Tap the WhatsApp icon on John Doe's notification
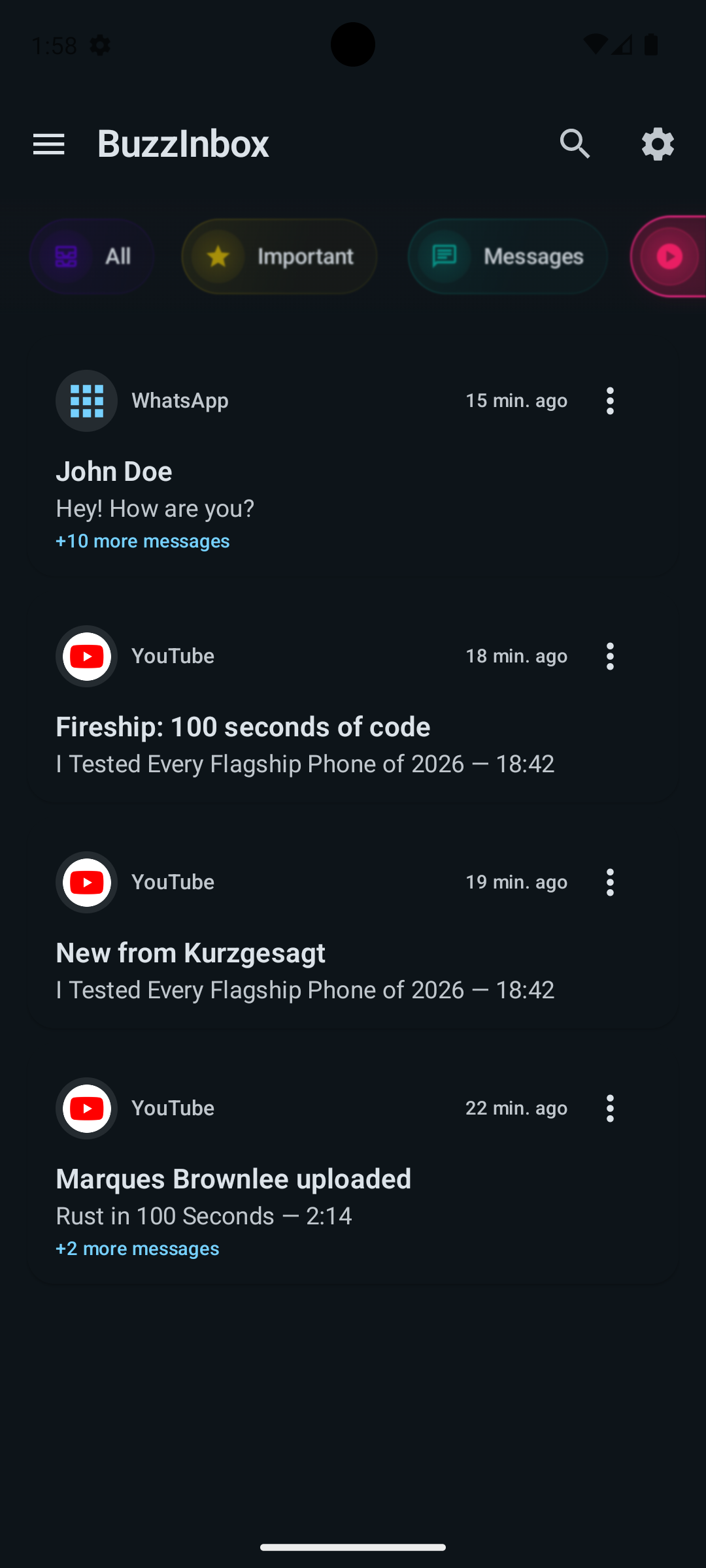The width and height of the screenshot is (706, 1568). (x=86, y=400)
